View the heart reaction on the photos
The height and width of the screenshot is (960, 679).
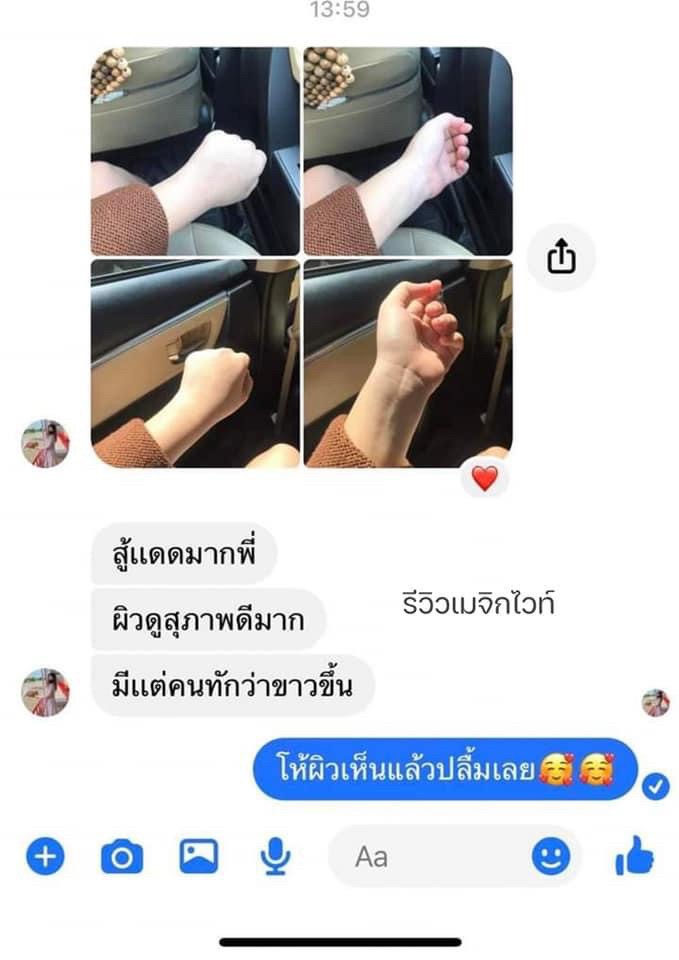click(485, 478)
